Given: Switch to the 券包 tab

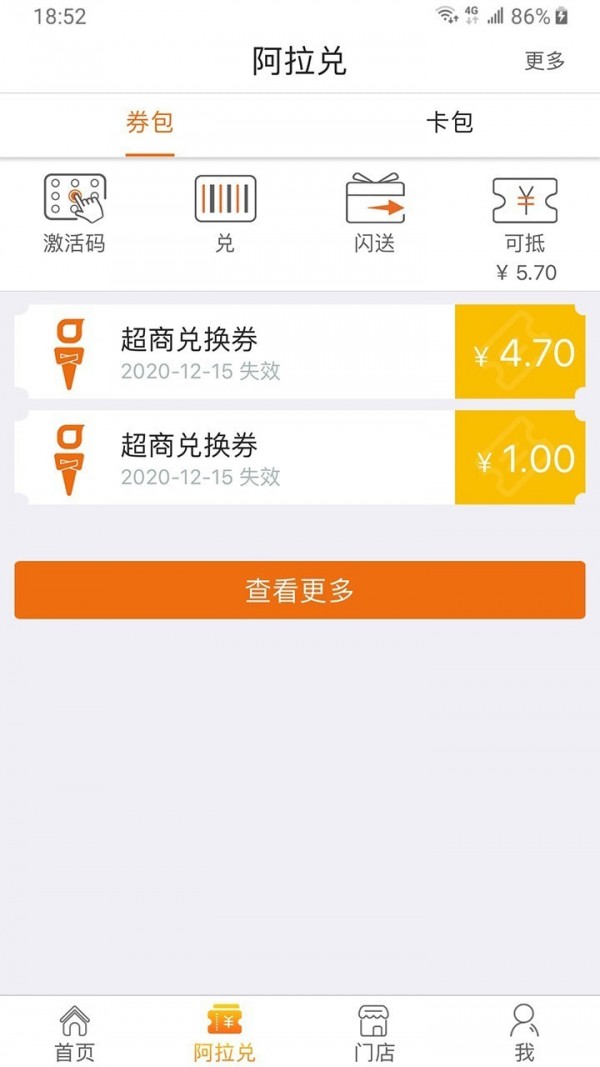Looking at the screenshot, I should click(150, 123).
